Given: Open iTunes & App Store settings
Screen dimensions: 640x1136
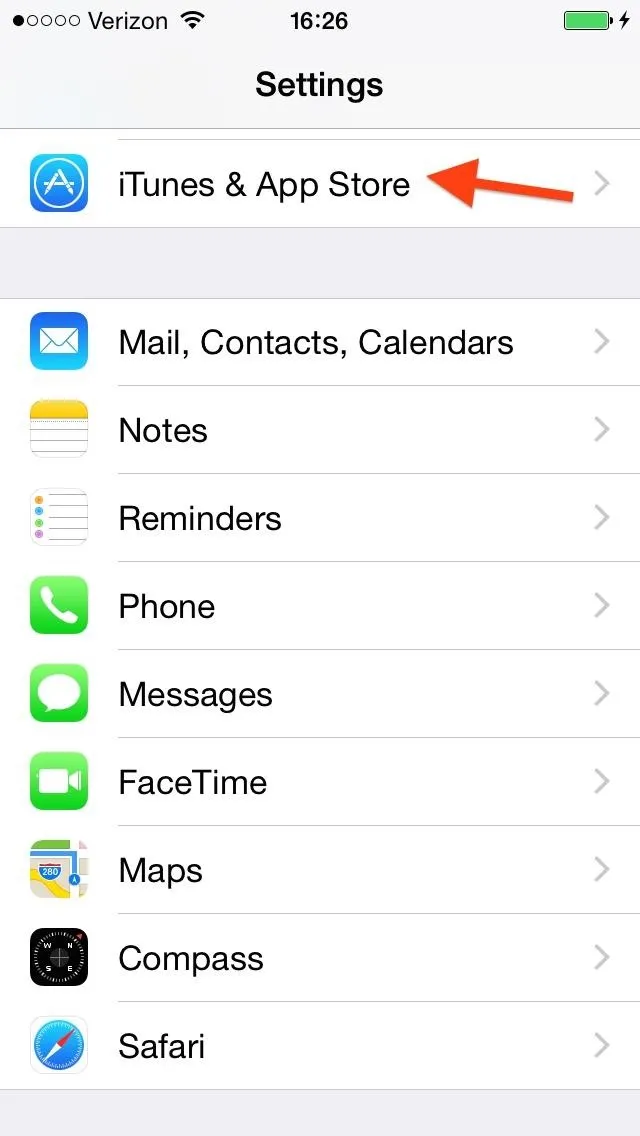Looking at the screenshot, I should 320,183.
